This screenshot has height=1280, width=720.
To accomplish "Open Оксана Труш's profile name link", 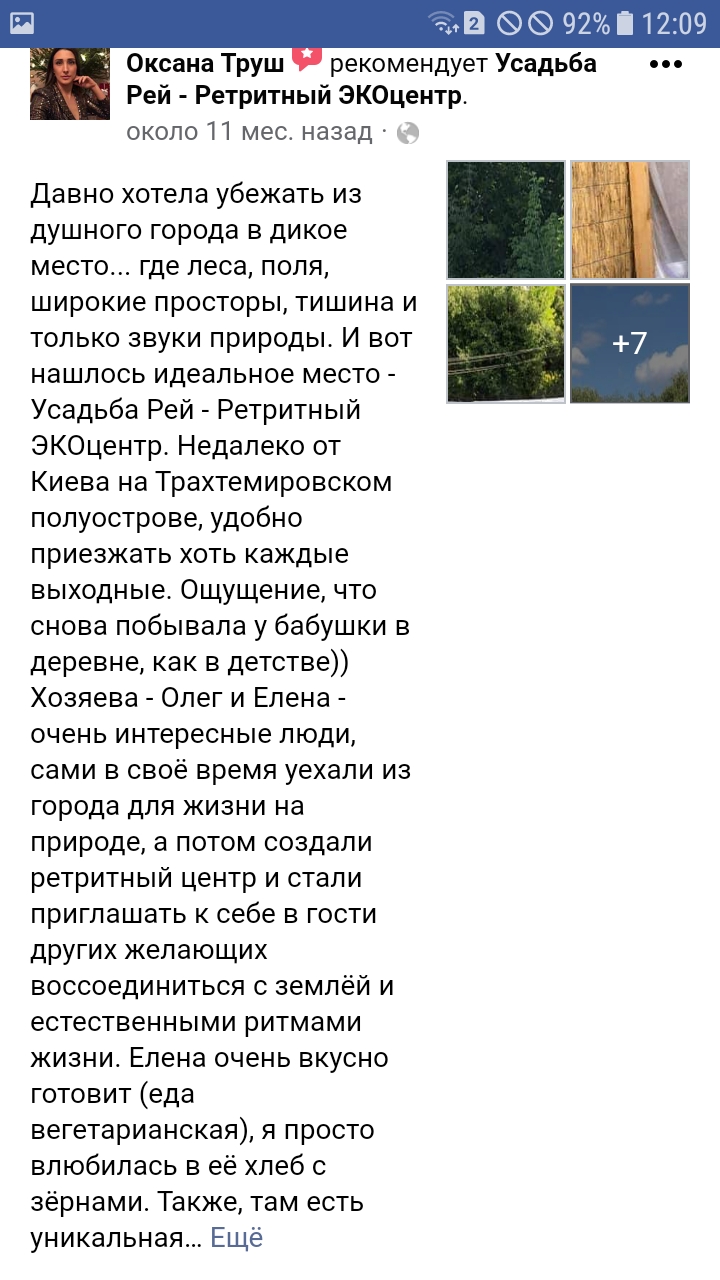I will pyautogui.click(x=207, y=63).
